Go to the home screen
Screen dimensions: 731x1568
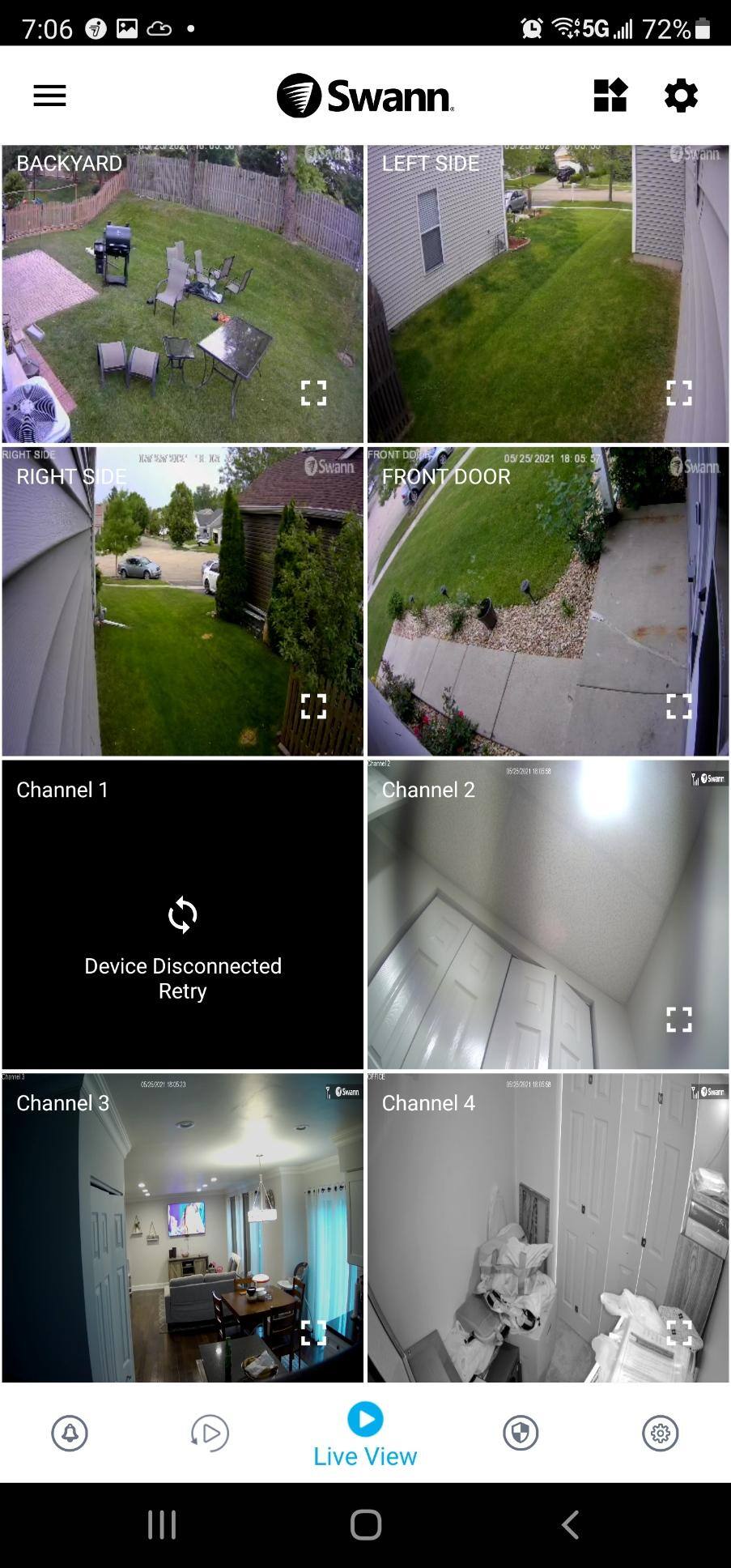[x=366, y=1525]
